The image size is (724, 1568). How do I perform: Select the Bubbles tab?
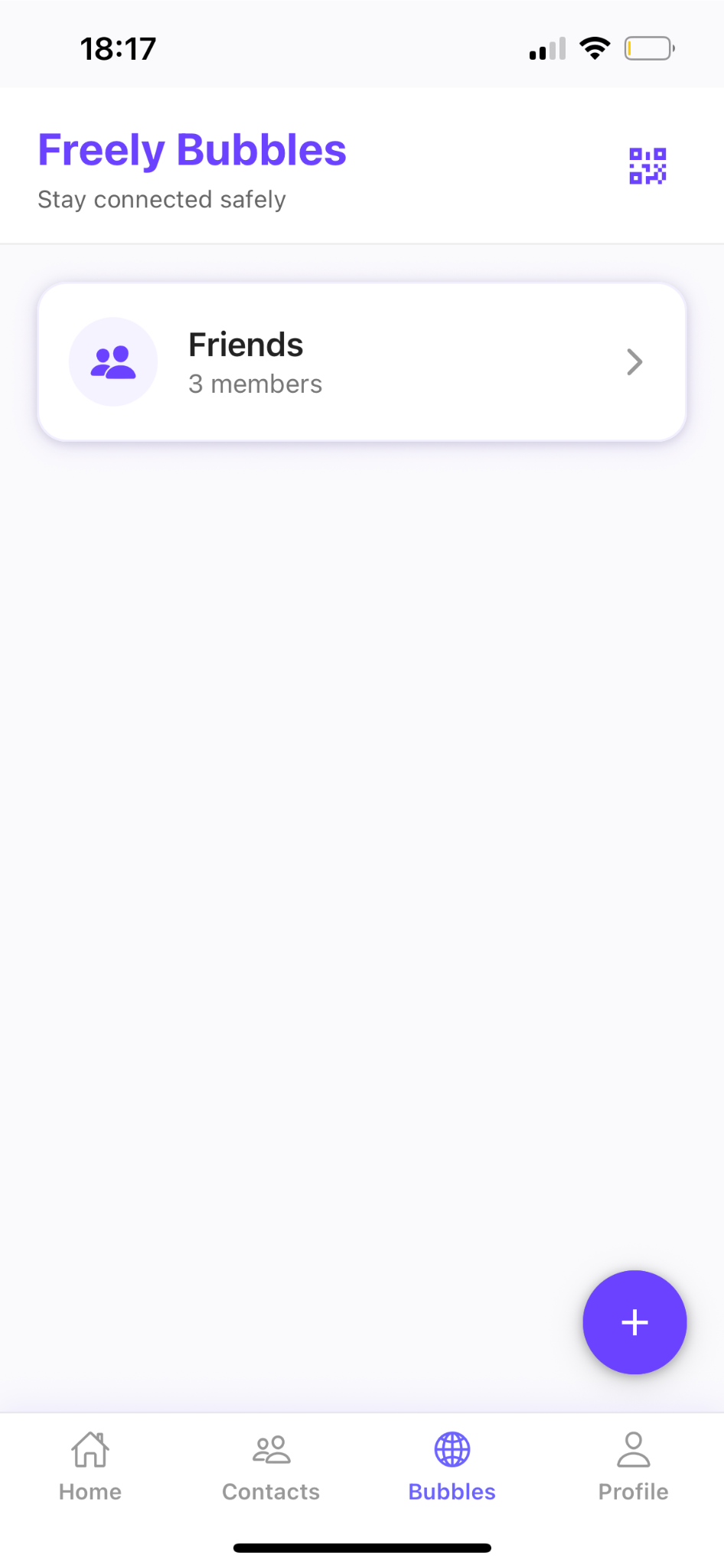point(452,1467)
